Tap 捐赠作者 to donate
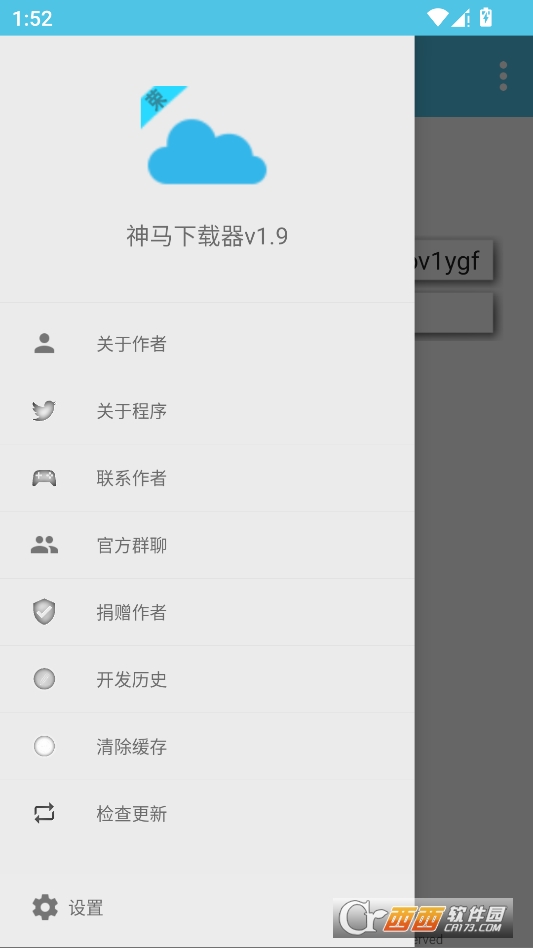 click(x=207, y=612)
